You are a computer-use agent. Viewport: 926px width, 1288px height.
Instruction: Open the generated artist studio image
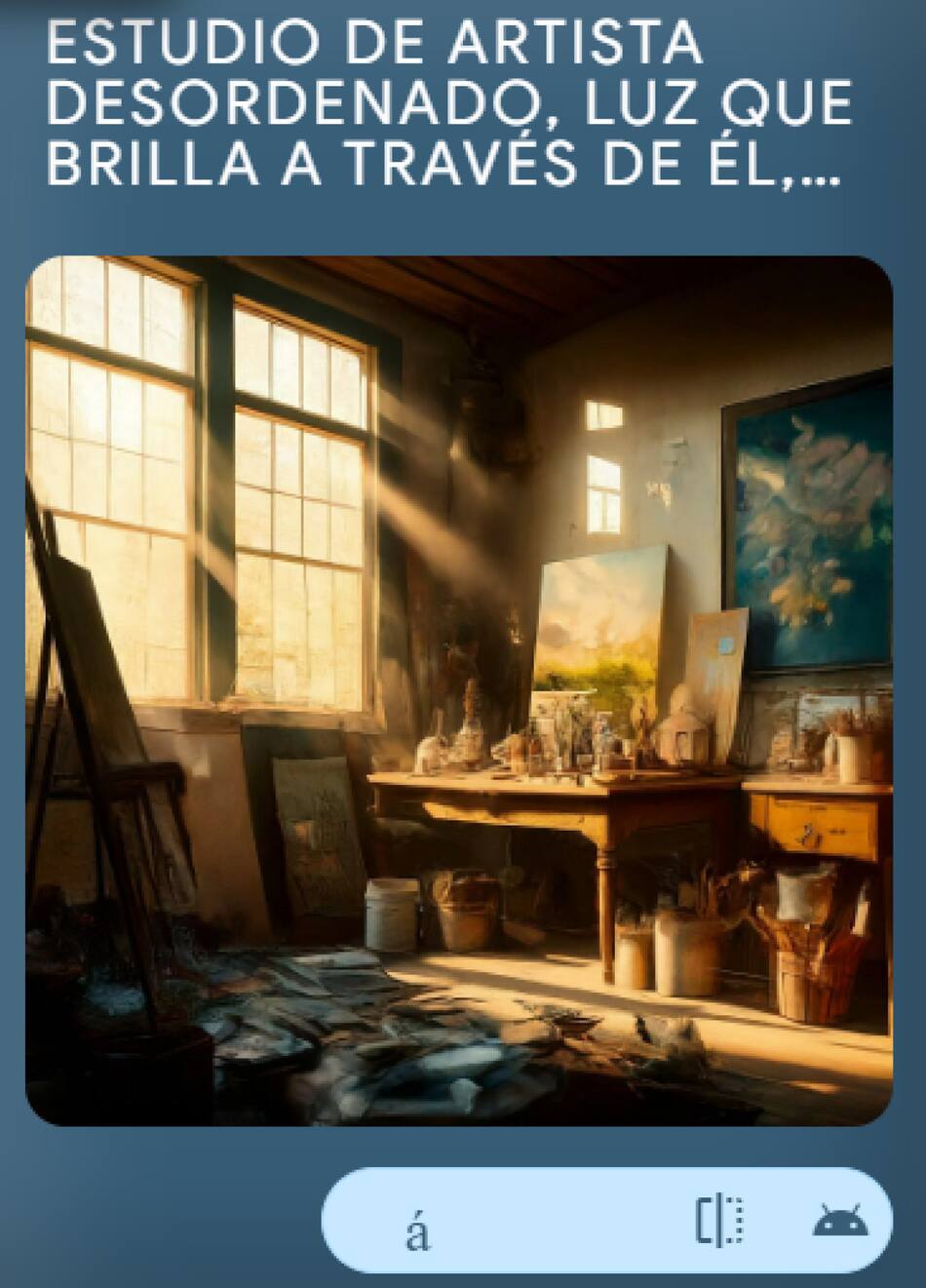click(459, 690)
